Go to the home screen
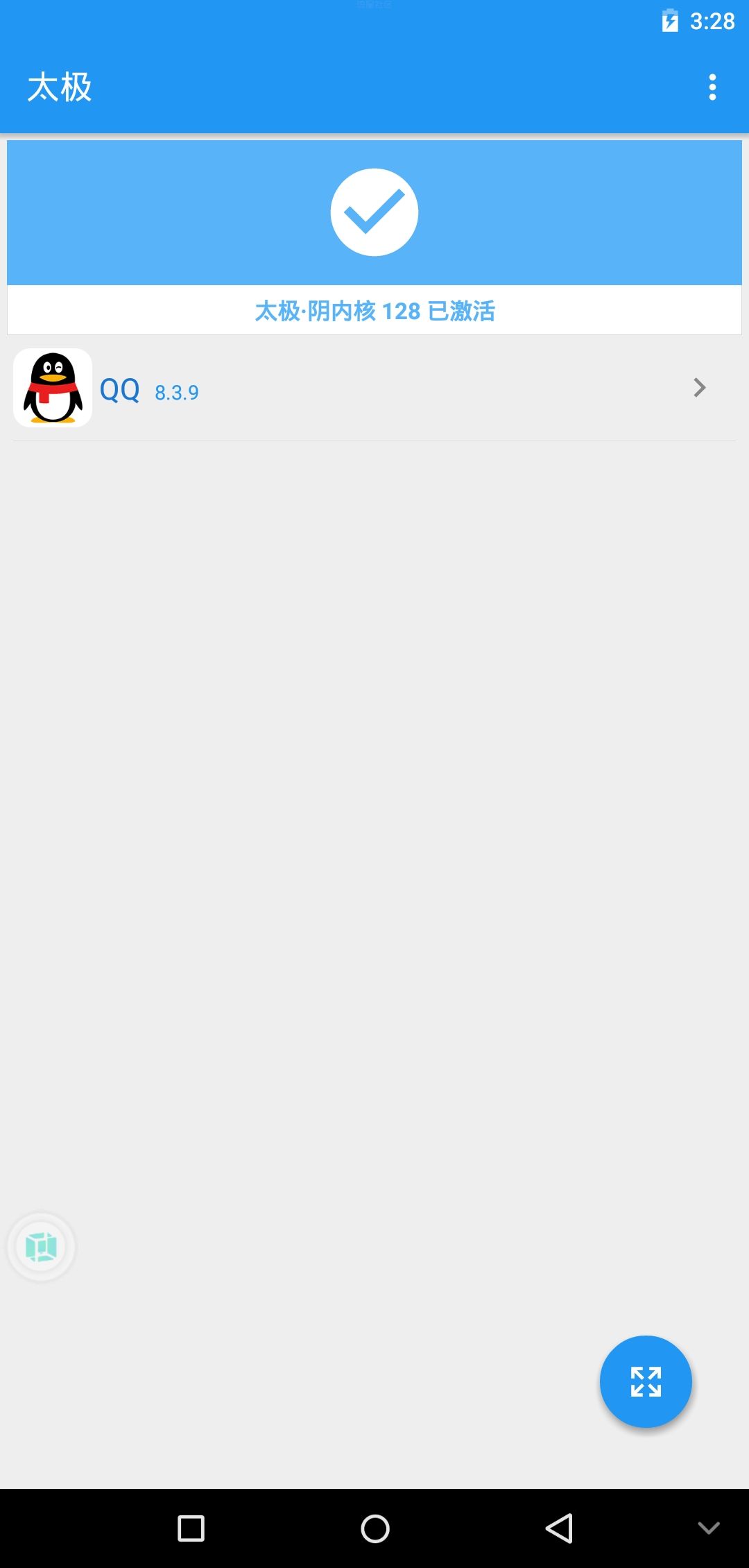 [375, 1528]
